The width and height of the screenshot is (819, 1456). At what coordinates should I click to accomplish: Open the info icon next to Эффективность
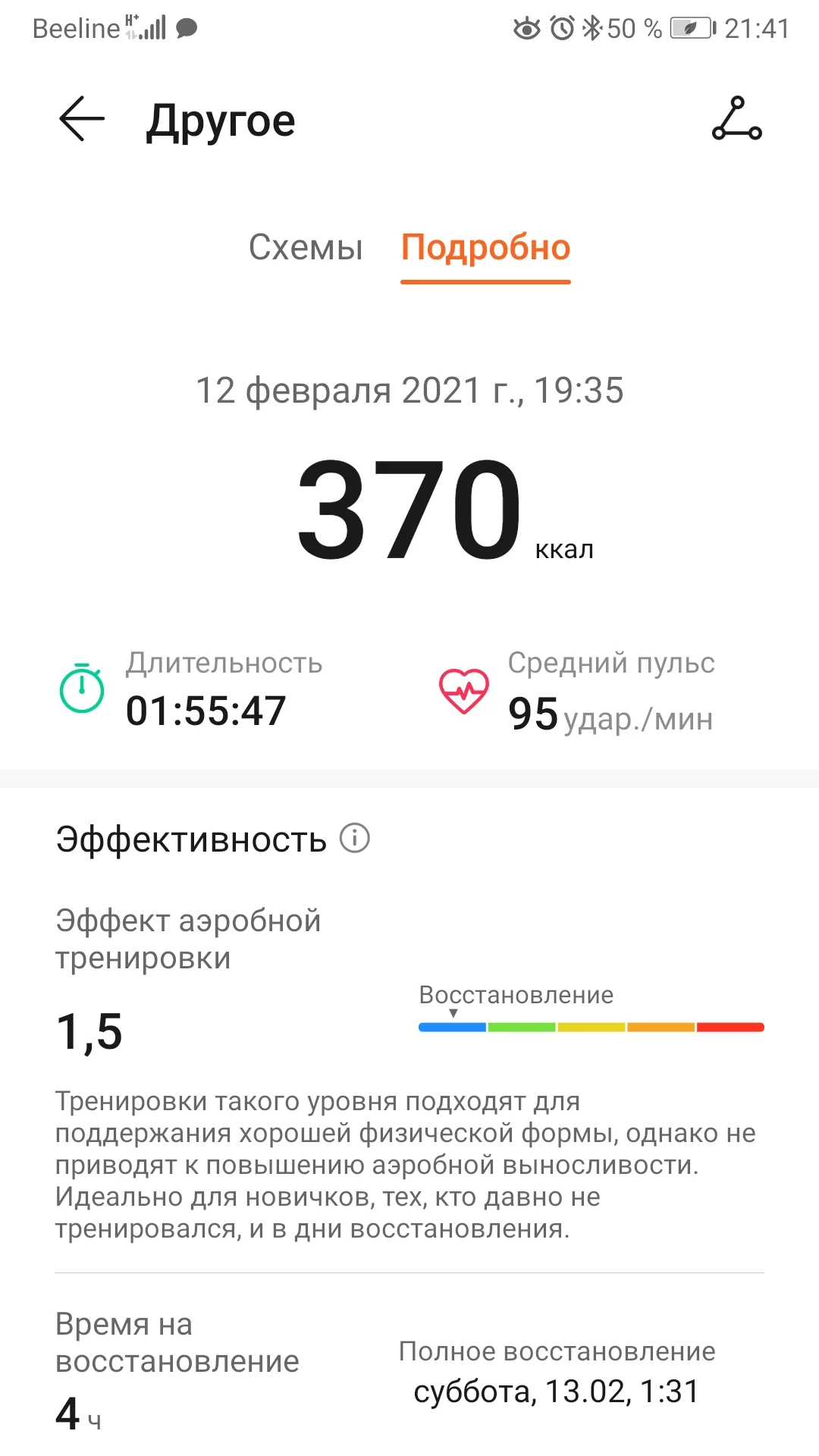pyautogui.click(x=354, y=838)
